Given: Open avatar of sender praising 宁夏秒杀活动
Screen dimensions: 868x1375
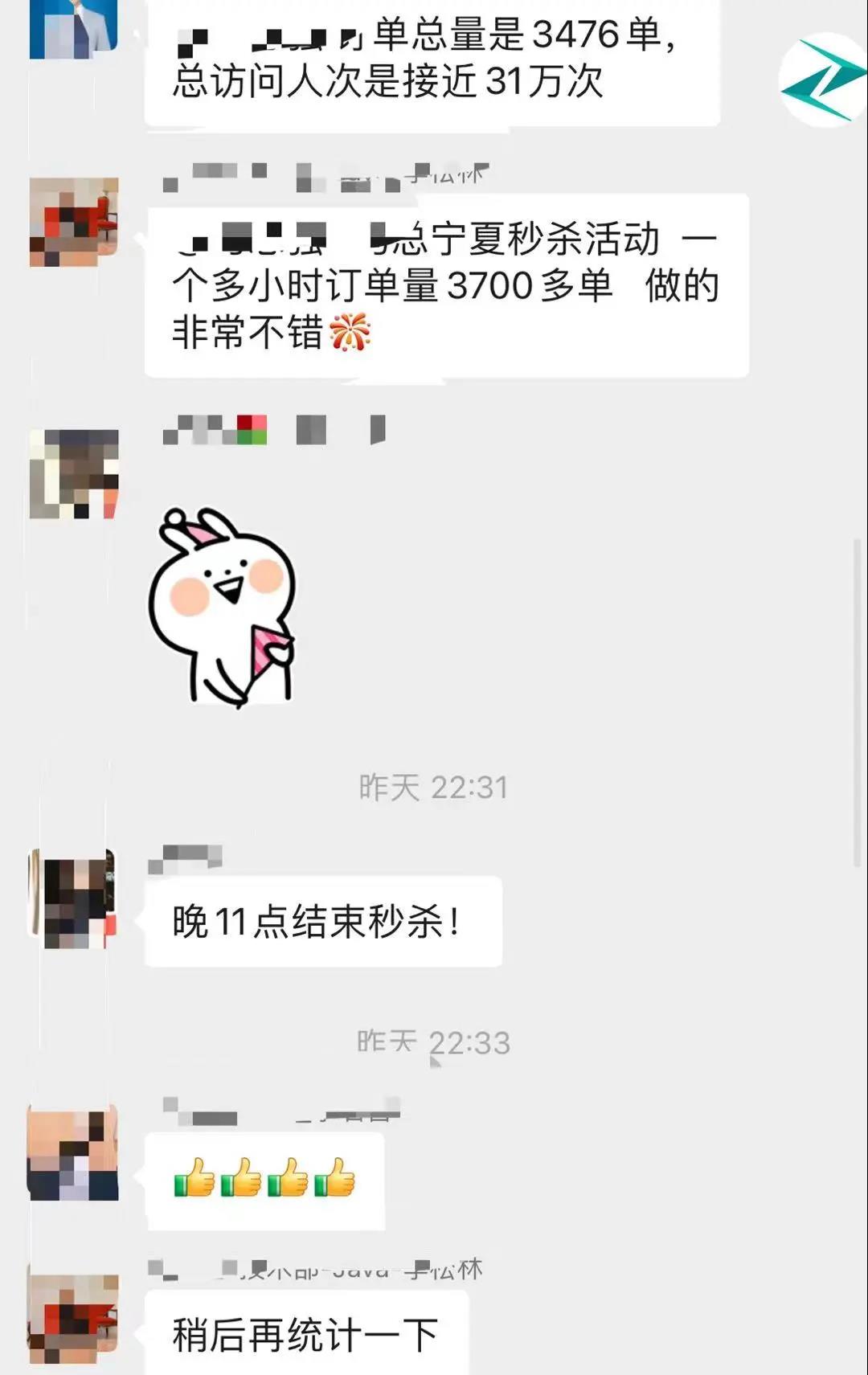Looking at the screenshot, I should [74, 223].
